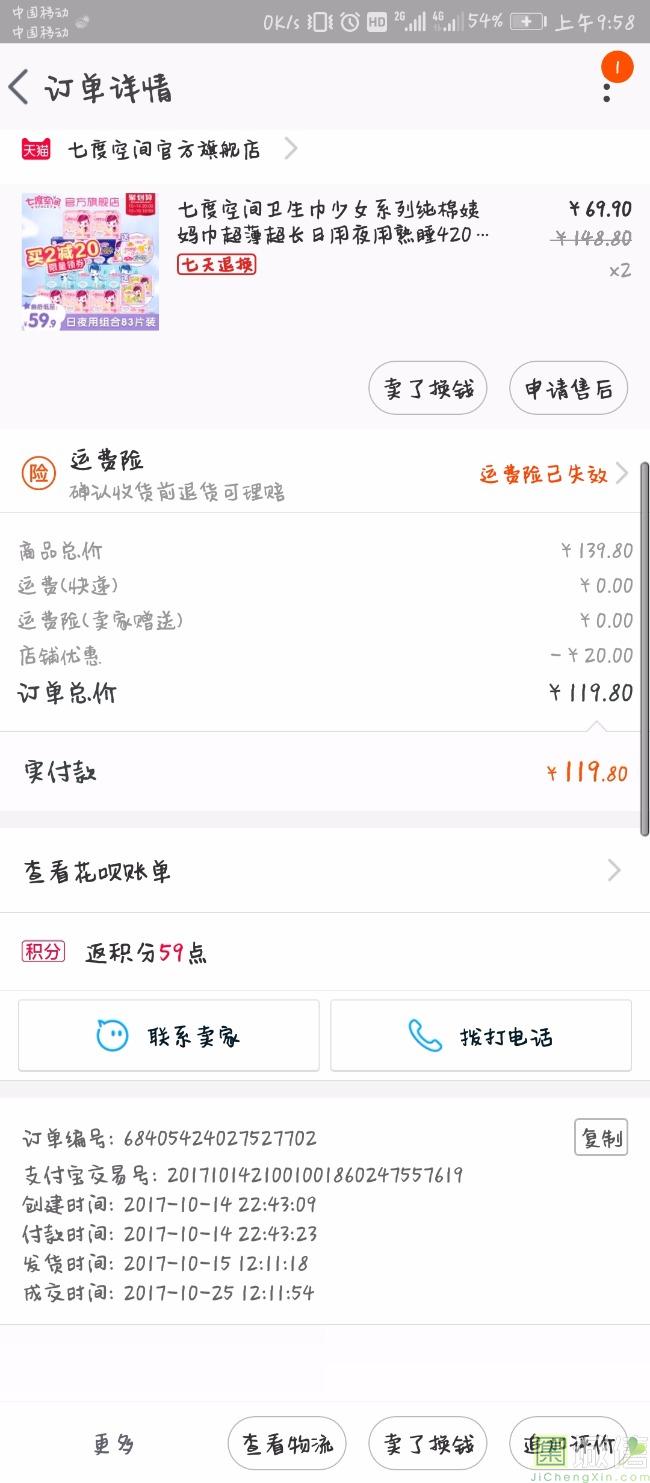Tap 申请售后 to request after-sales service

click(568, 388)
